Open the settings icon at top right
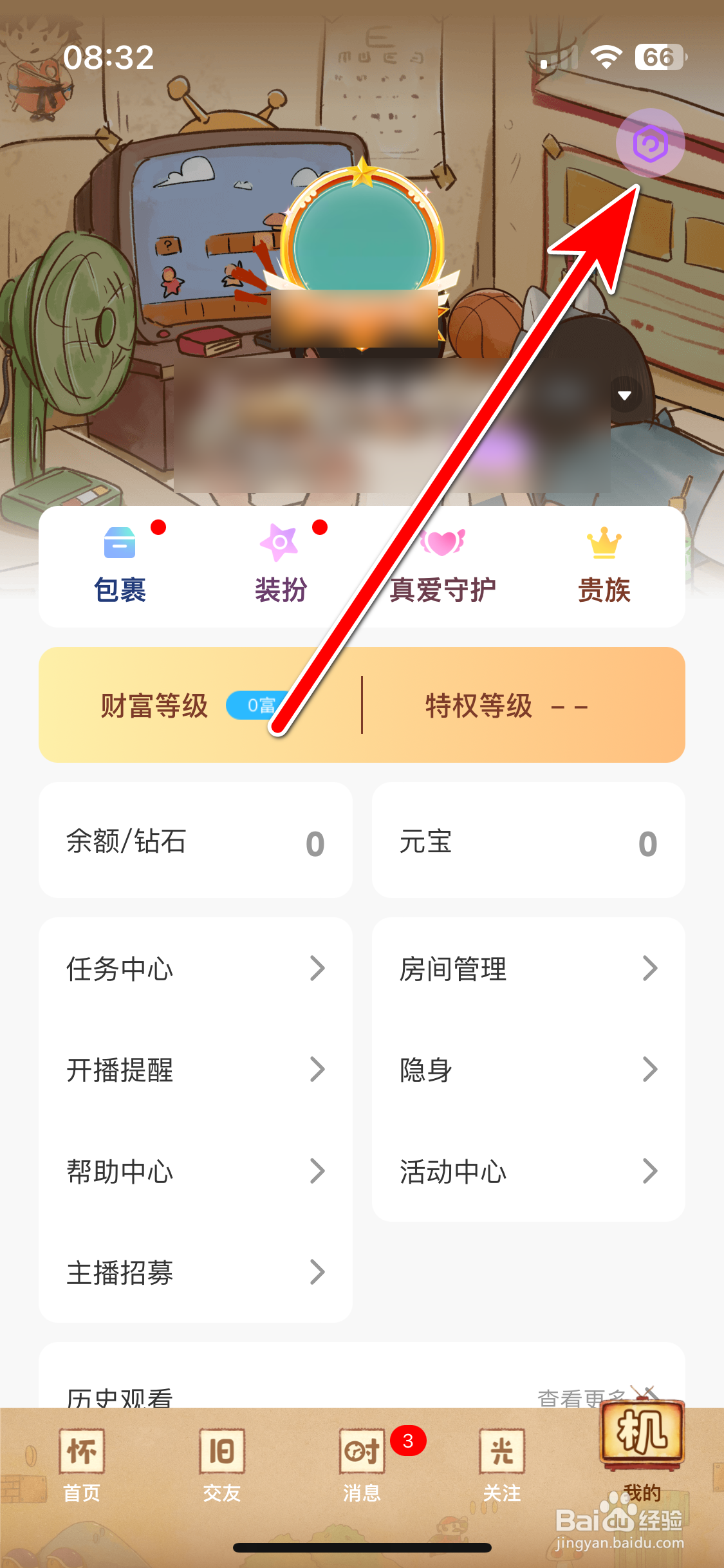The image size is (724, 1568). (649, 143)
